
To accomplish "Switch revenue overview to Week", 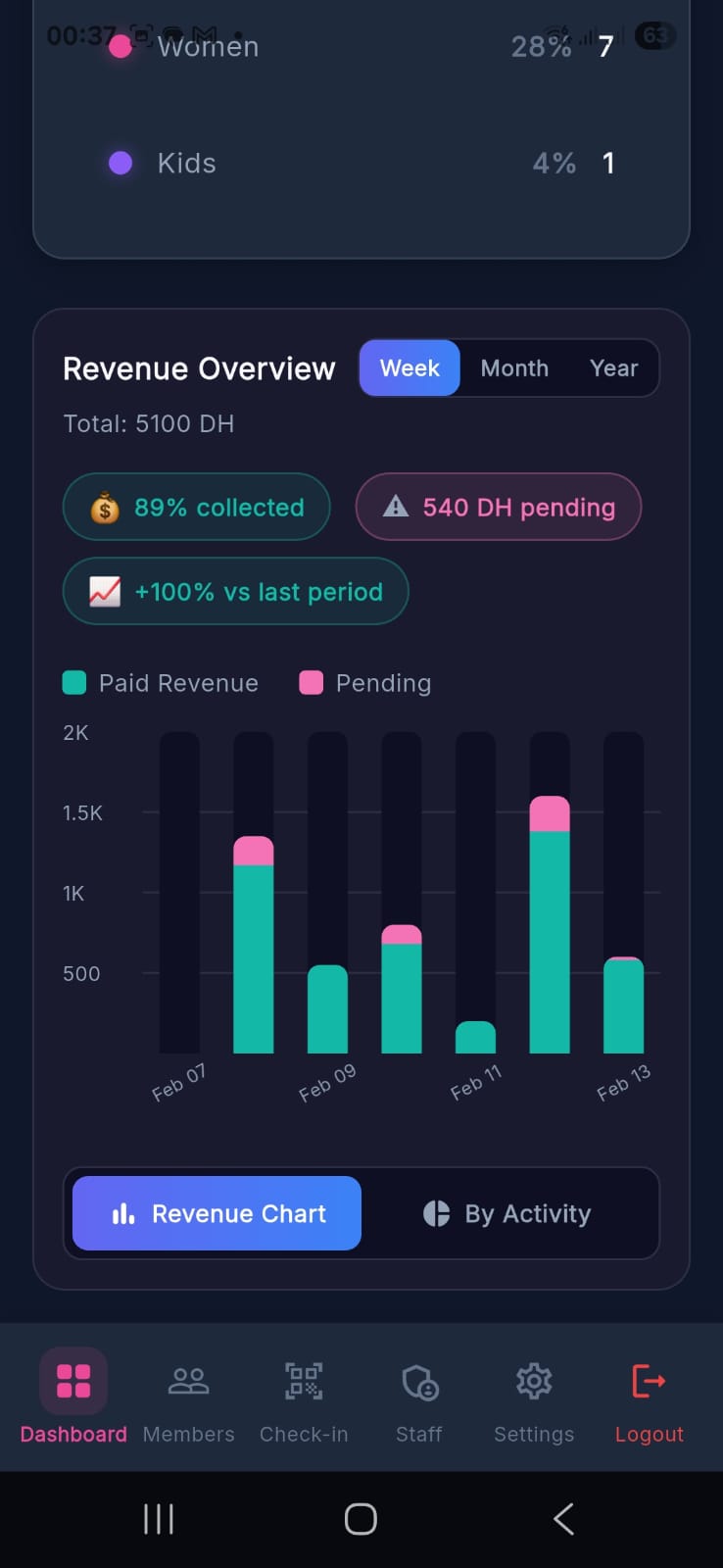I will click(410, 368).
